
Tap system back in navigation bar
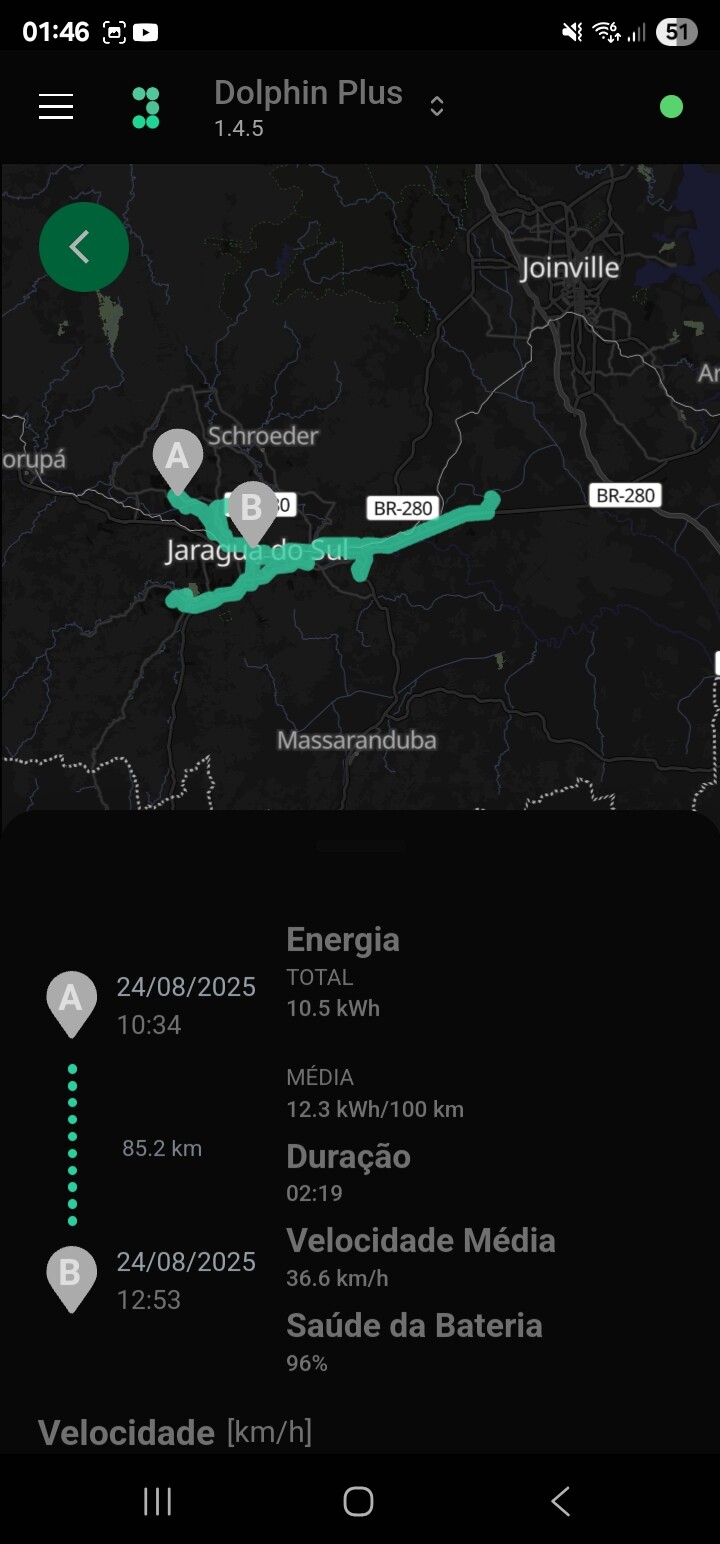[x=560, y=1501]
